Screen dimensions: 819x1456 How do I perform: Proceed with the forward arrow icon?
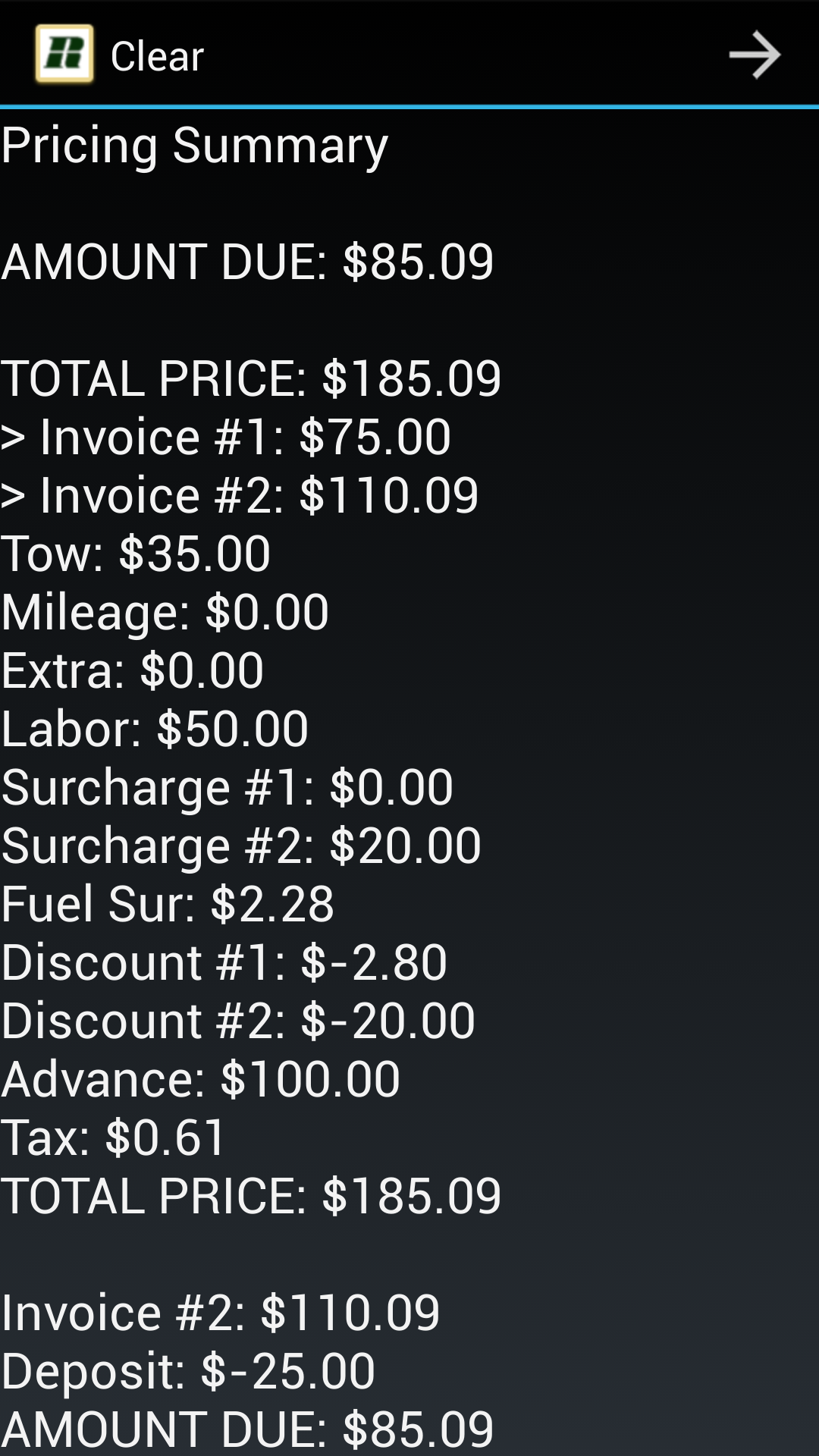755,55
